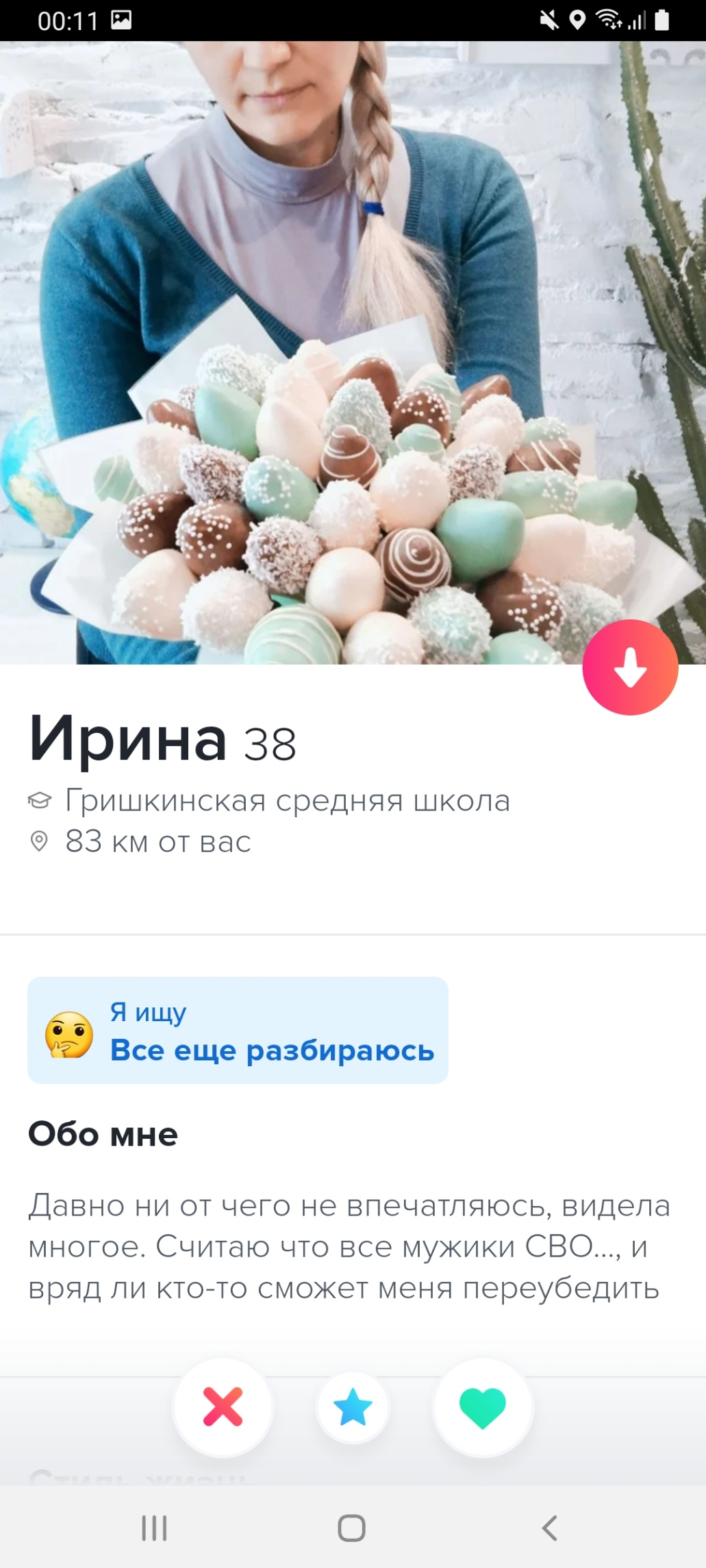Go back using the system back button

(549, 1528)
